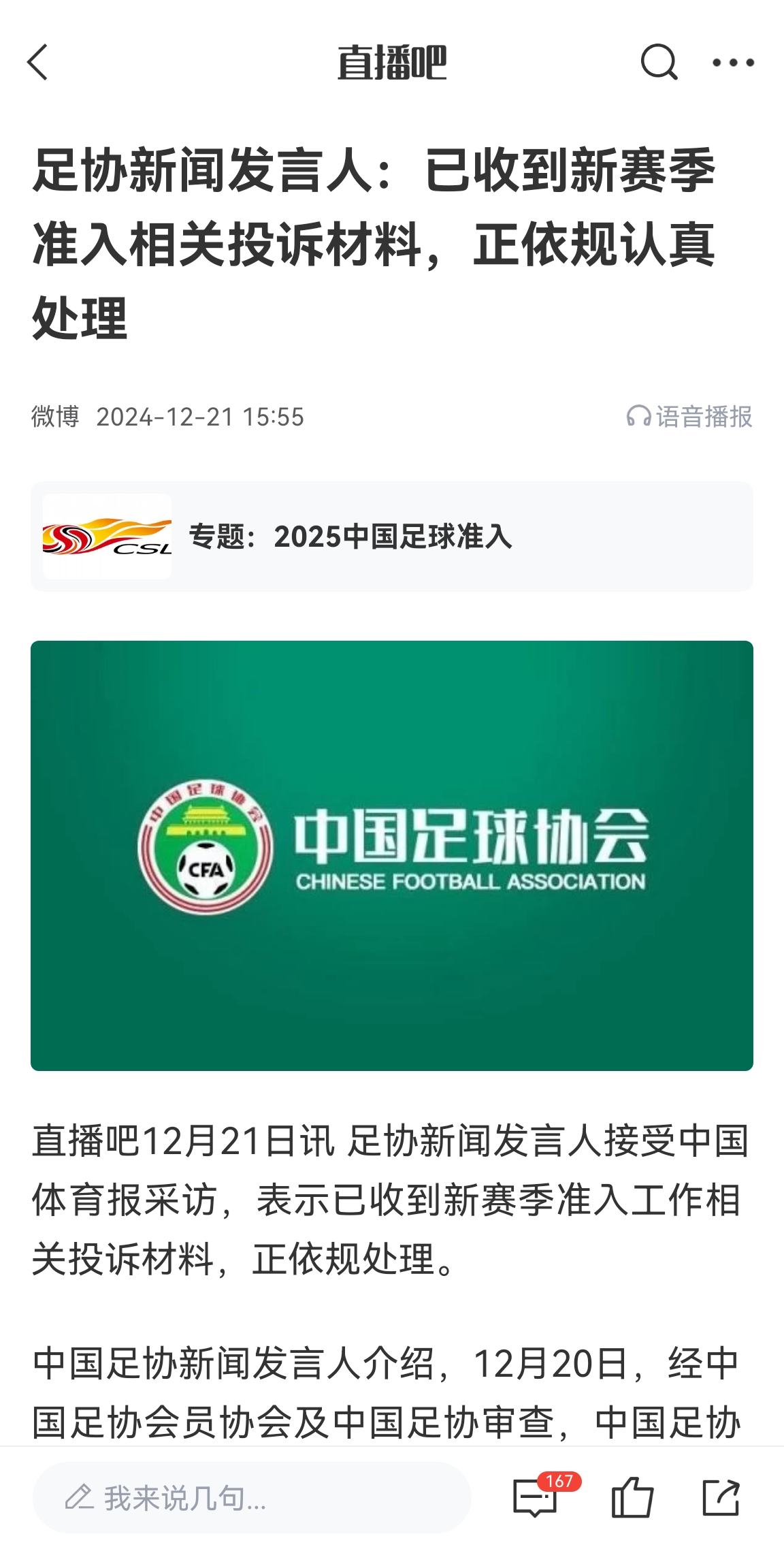Open the three-dot overflow menu
This screenshot has height=1549, width=784.
733,63
